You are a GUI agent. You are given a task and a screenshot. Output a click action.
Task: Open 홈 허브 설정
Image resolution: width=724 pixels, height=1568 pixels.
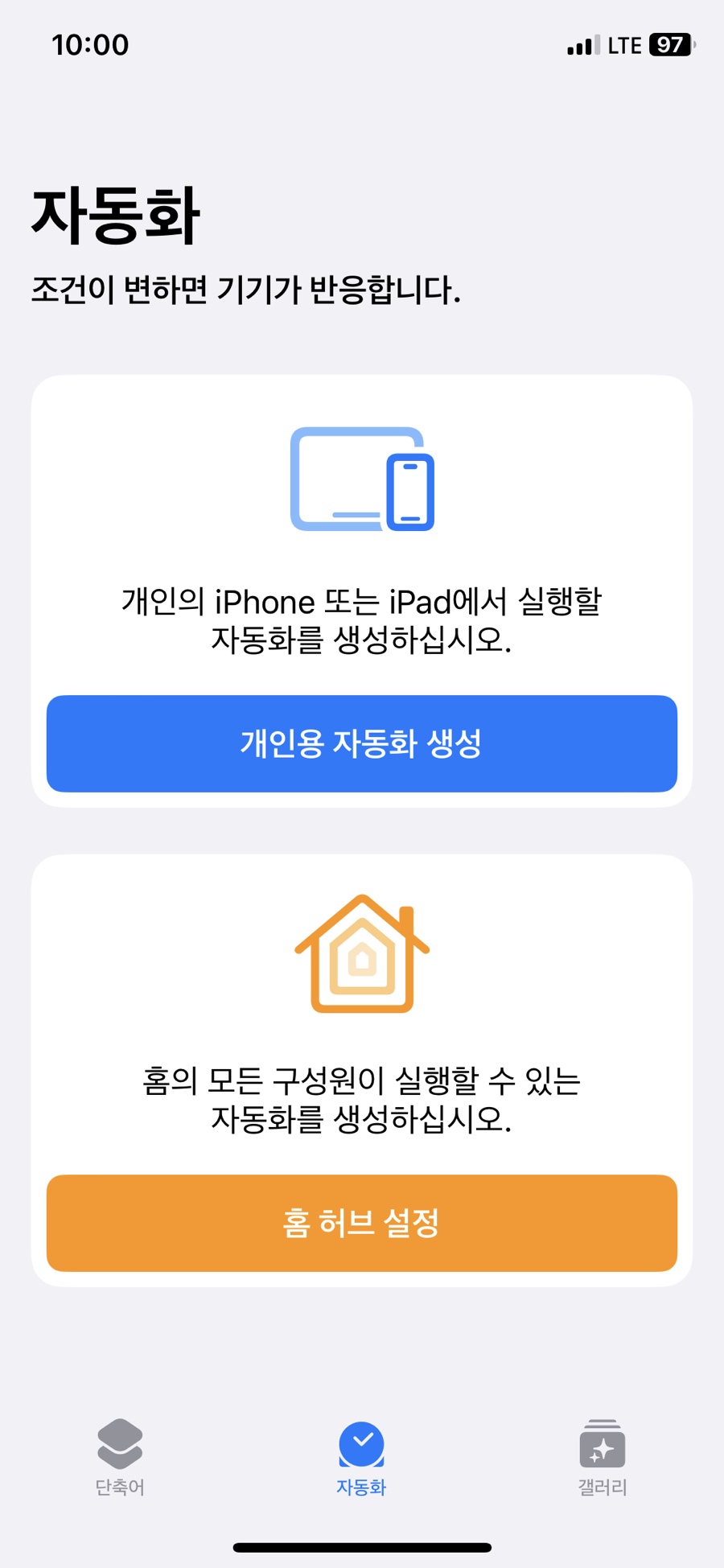tap(361, 1222)
